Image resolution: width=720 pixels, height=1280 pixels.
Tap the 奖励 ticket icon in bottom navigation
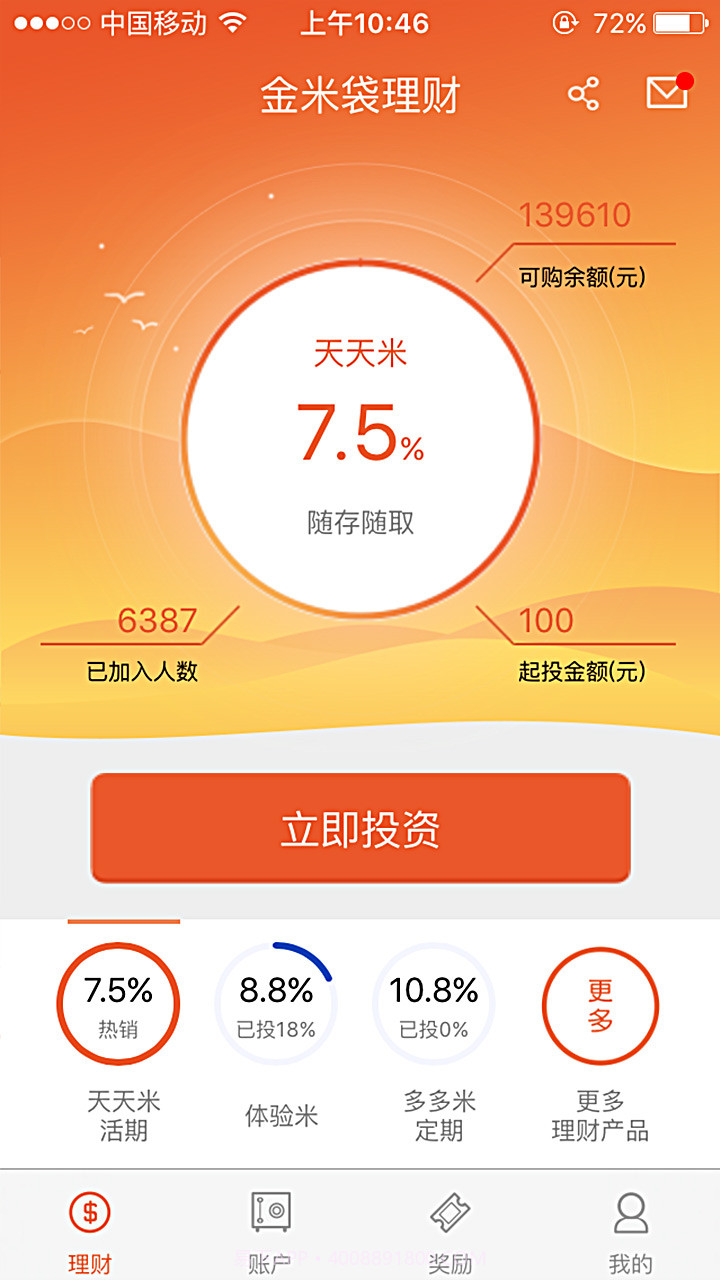(x=449, y=1212)
